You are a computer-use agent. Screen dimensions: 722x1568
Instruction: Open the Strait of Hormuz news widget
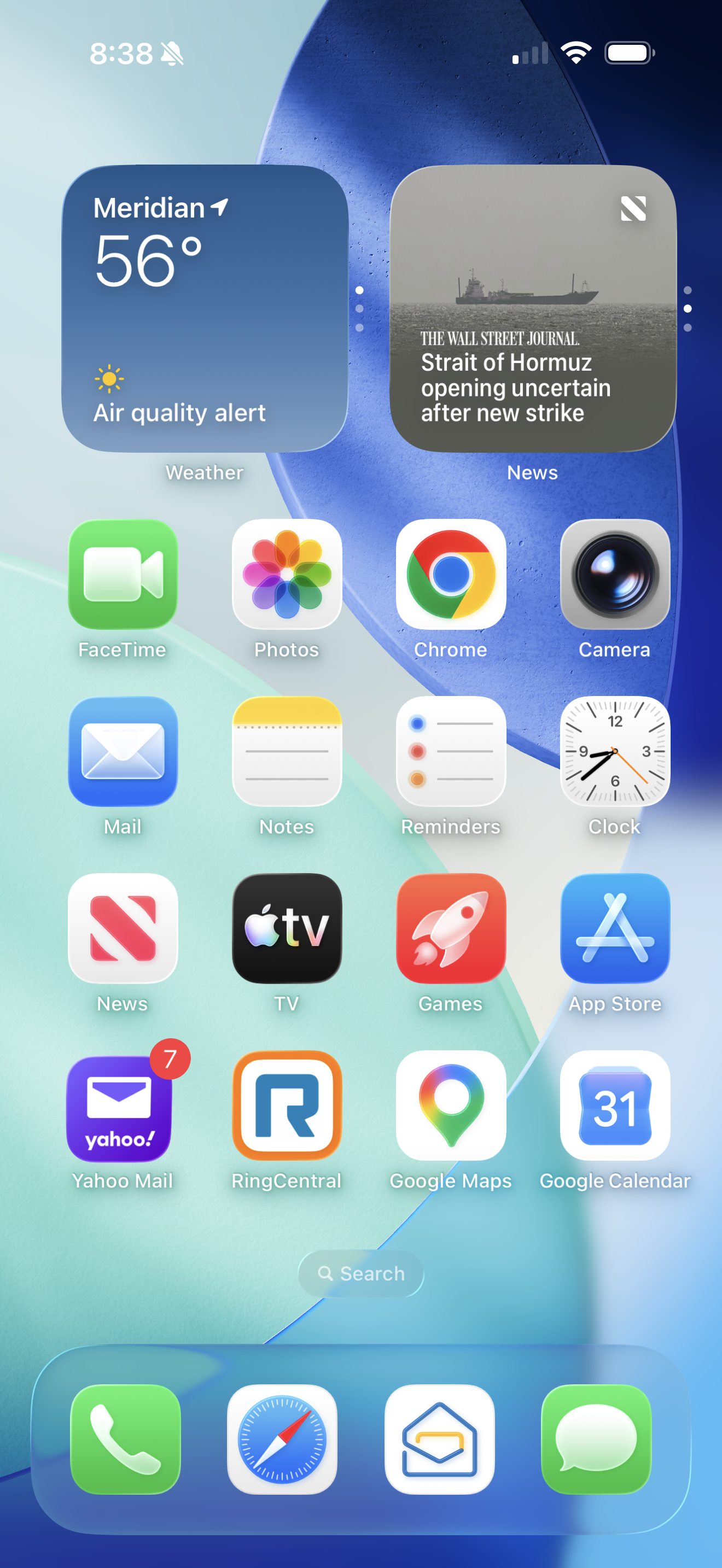(533, 308)
